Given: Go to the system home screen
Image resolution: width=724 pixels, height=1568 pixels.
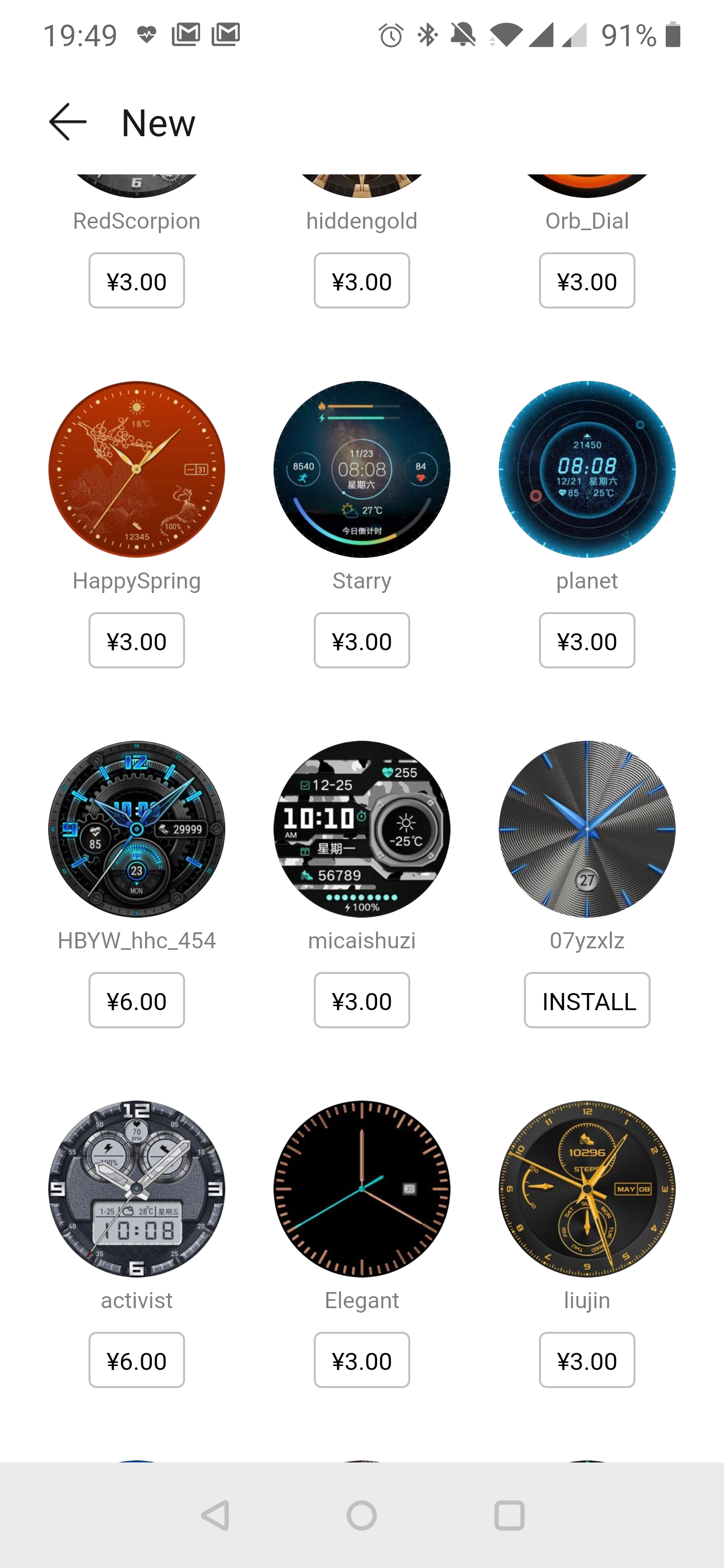Looking at the screenshot, I should pyautogui.click(x=361, y=1515).
